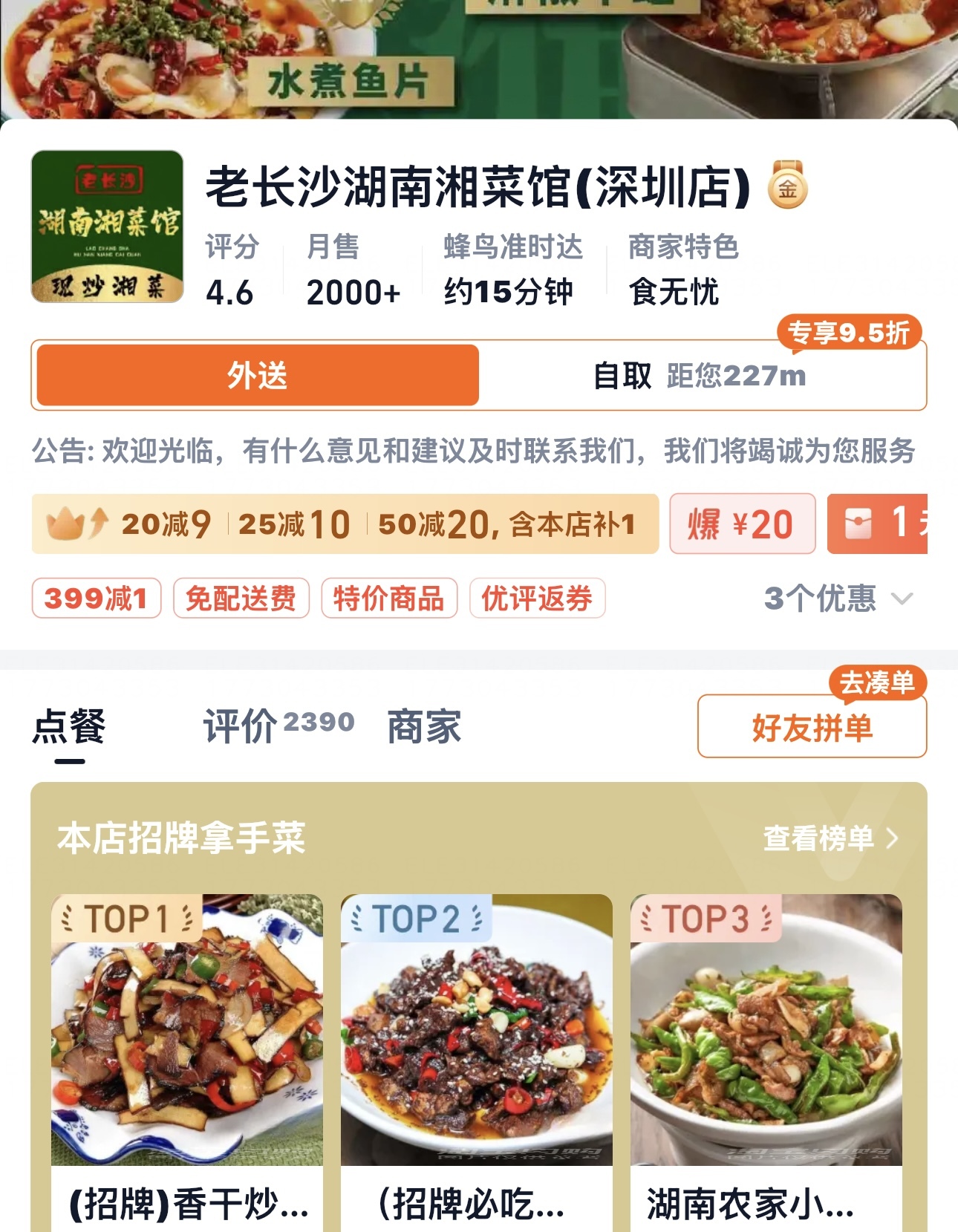
Task: Tap the red envelope coupon chip
Action: pos(878,524)
